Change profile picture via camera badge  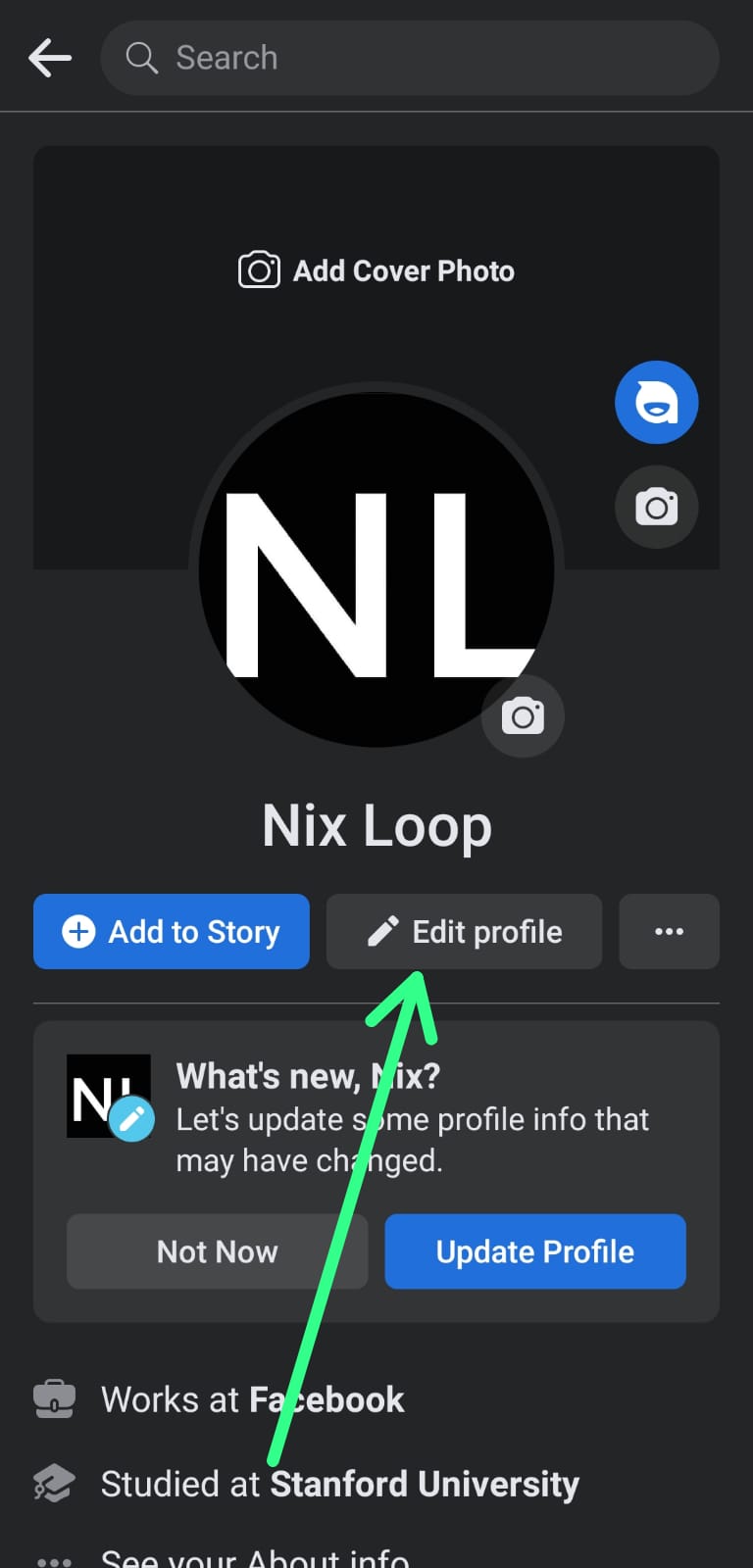(523, 716)
